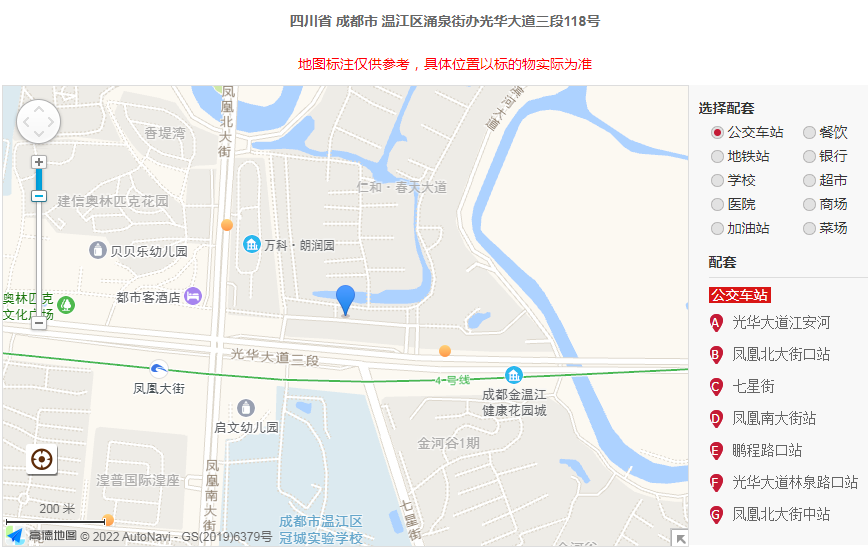Choose the 银行 option
Viewport: 868px width, 548px height.
pyautogui.click(x=809, y=156)
